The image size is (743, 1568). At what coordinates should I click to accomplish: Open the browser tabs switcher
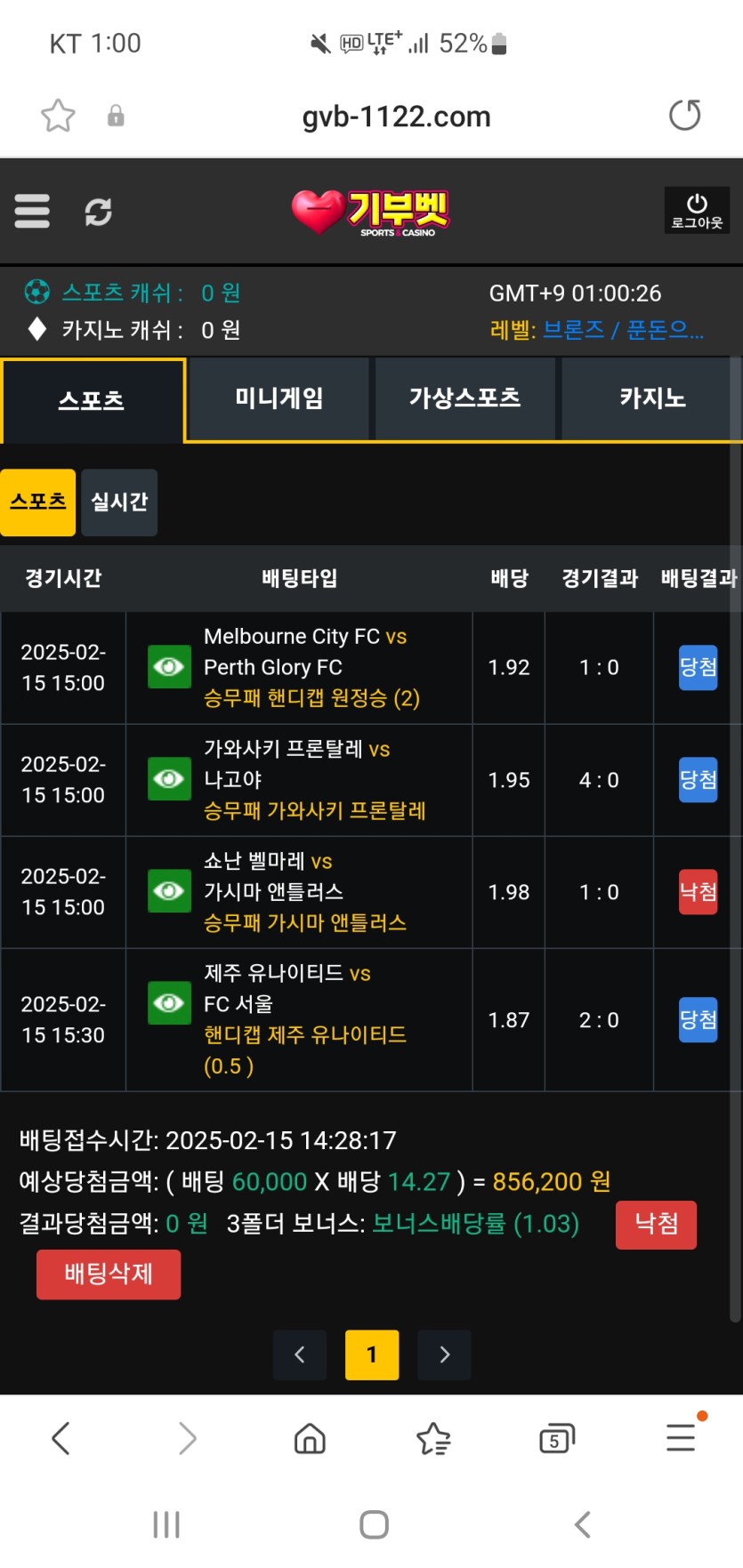point(557,1438)
